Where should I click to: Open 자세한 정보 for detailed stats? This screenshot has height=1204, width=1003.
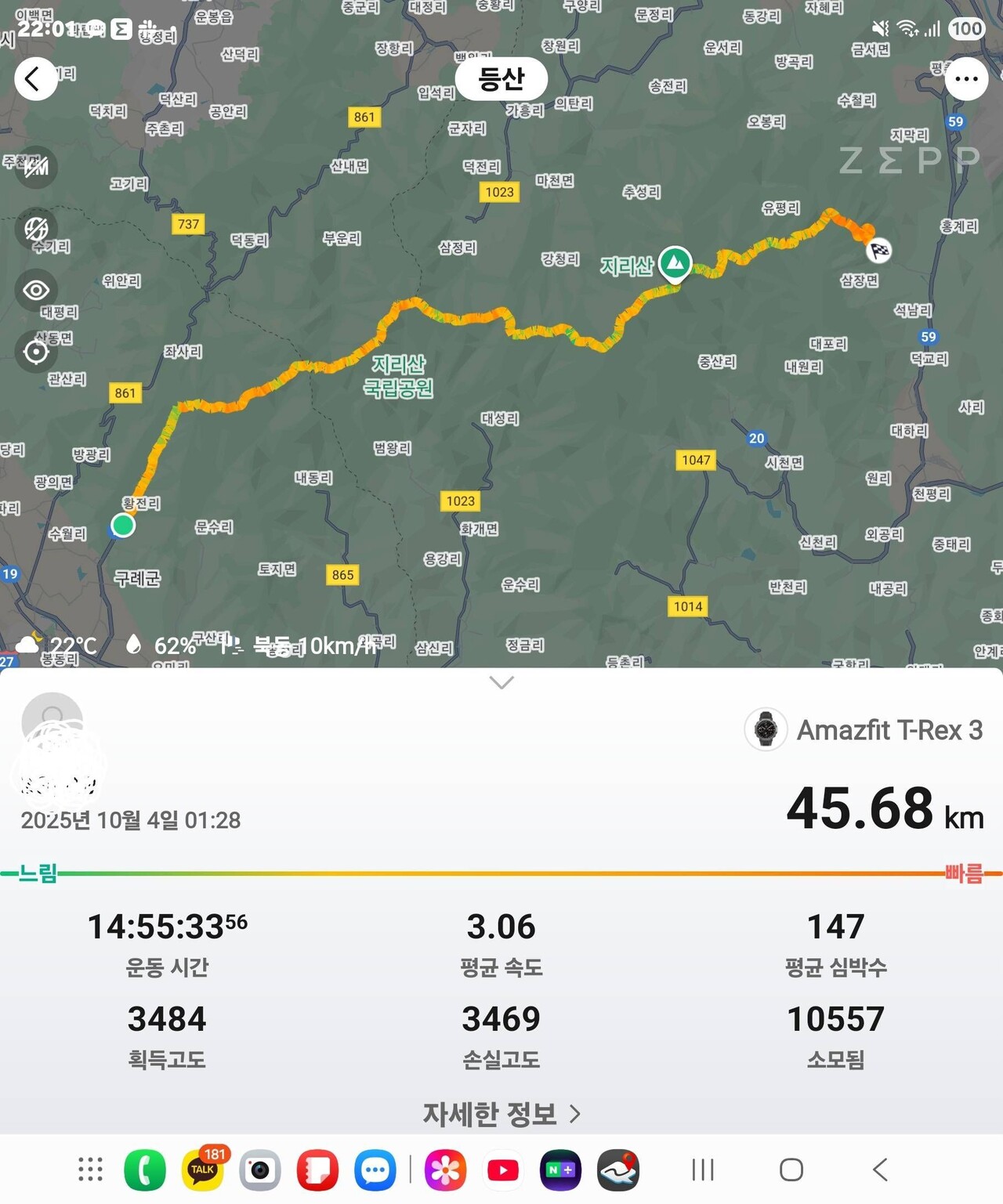point(501,1113)
